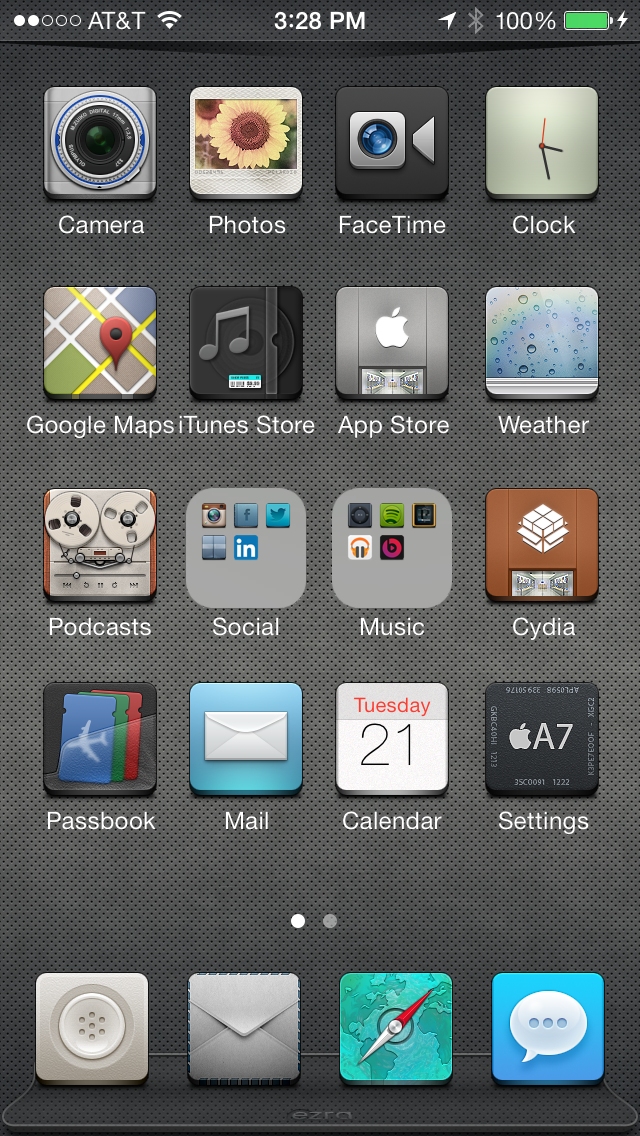Open the Camera app
640x1136 pixels.
click(100, 143)
